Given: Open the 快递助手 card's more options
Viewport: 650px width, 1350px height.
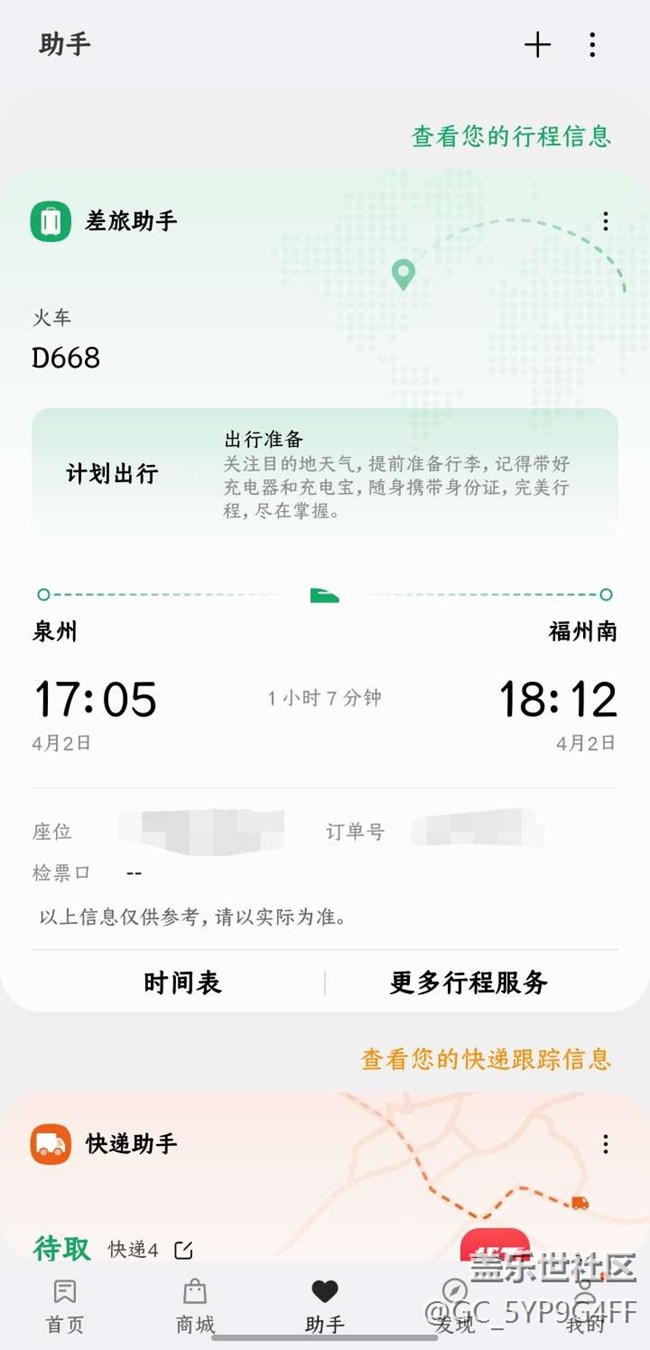Looking at the screenshot, I should 605,1144.
